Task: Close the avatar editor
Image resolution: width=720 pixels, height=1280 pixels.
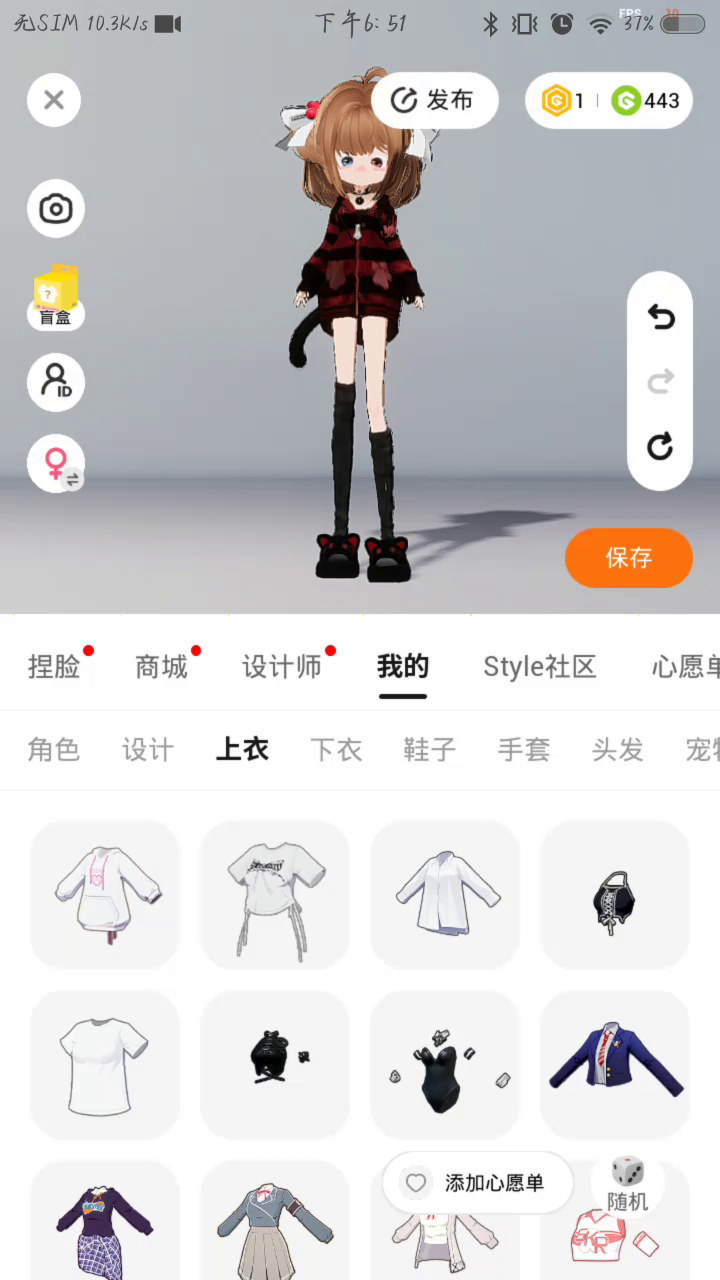Action: point(54,100)
